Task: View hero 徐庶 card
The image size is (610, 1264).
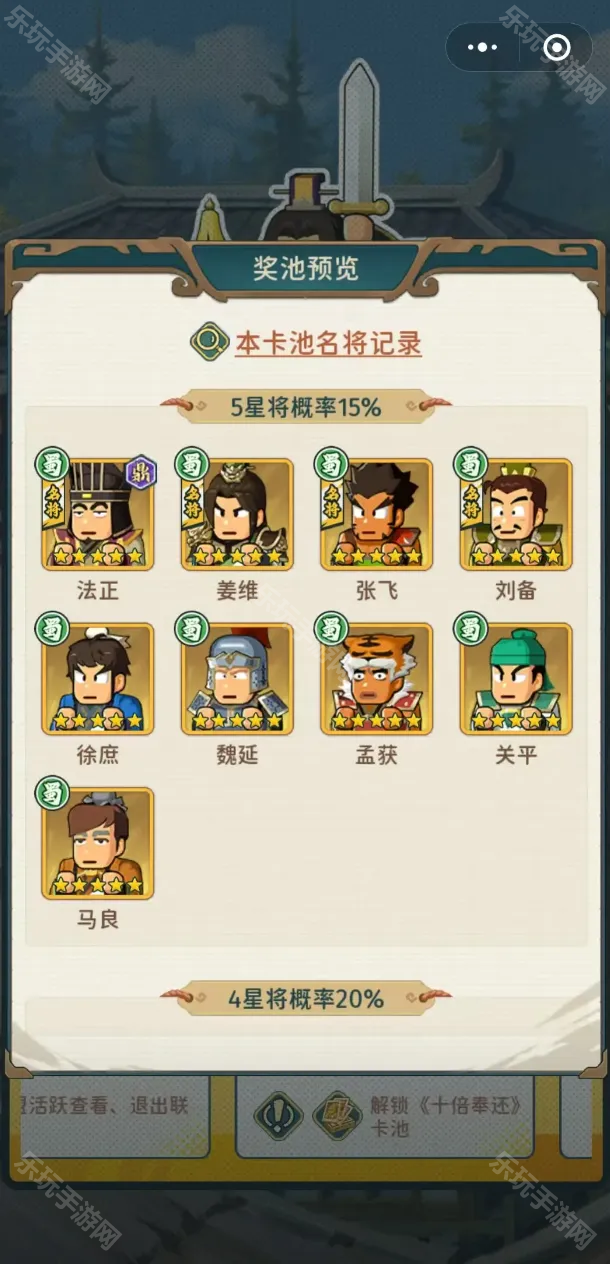Action: coord(97,678)
